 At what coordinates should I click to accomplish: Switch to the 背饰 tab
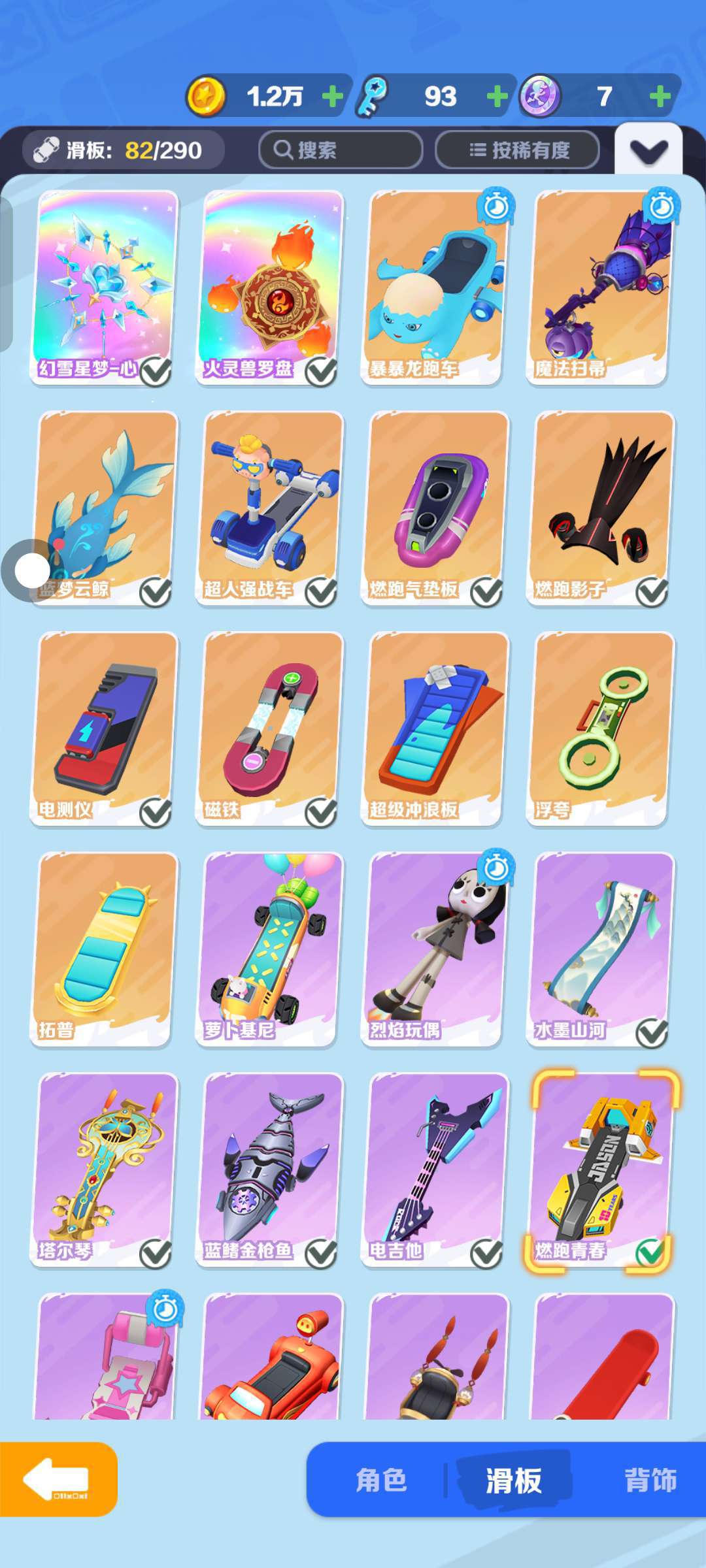(x=650, y=1480)
